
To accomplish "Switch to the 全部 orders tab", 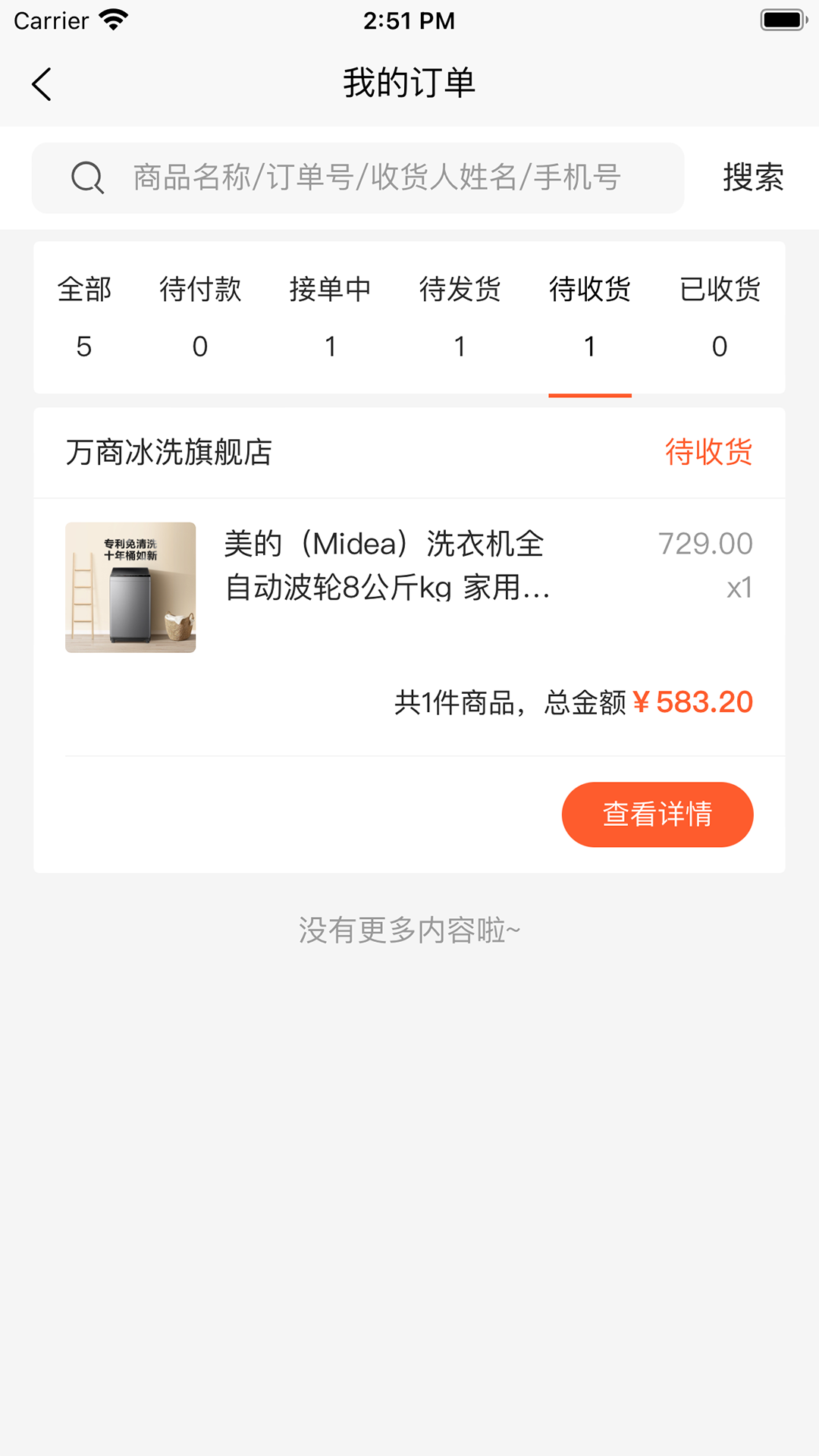I will pyautogui.click(x=84, y=317).
